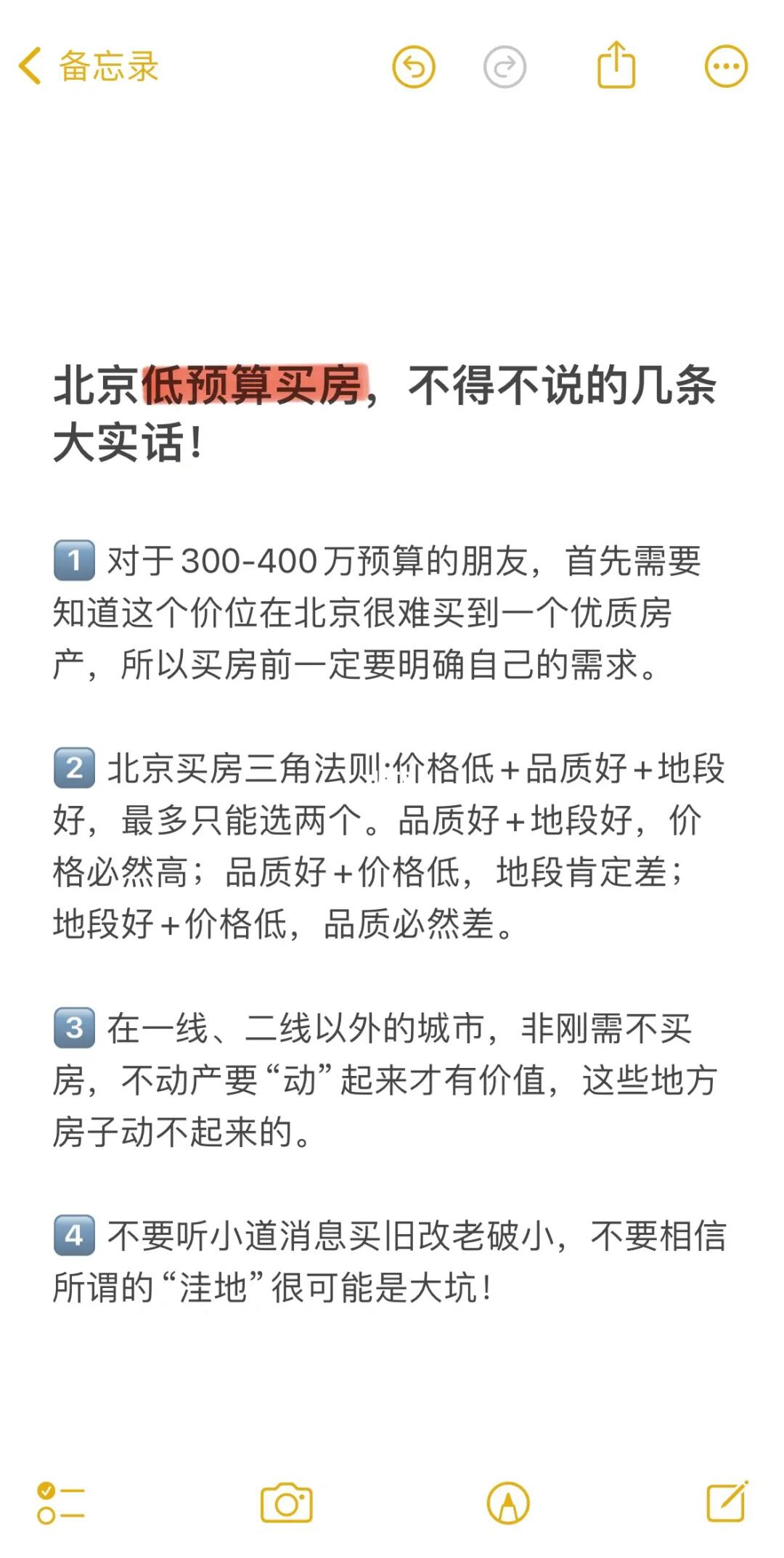Tap the Undo arrow icon
784x1558 pixels.
(414, 65)
